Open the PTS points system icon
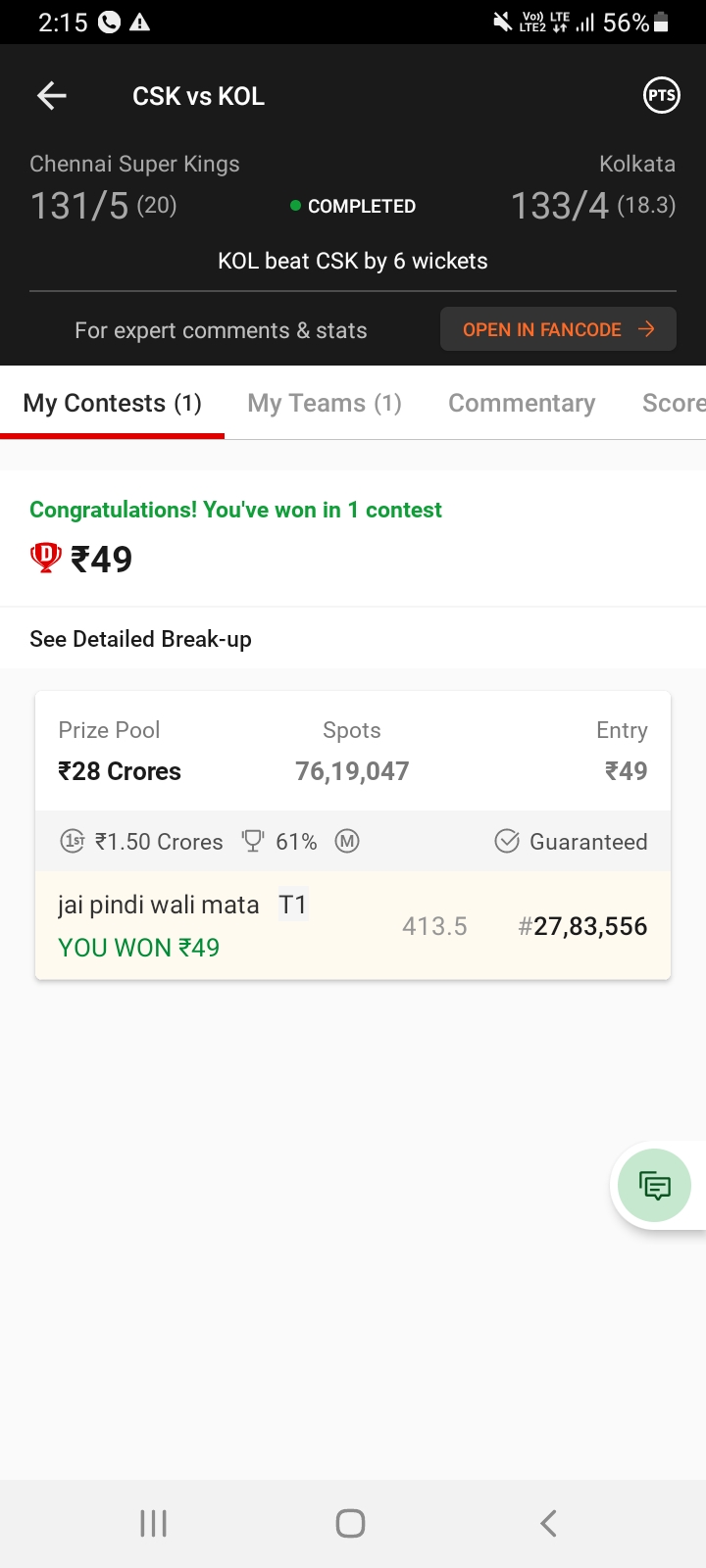This screenshot has height=1568, width=706. point(661,95)
